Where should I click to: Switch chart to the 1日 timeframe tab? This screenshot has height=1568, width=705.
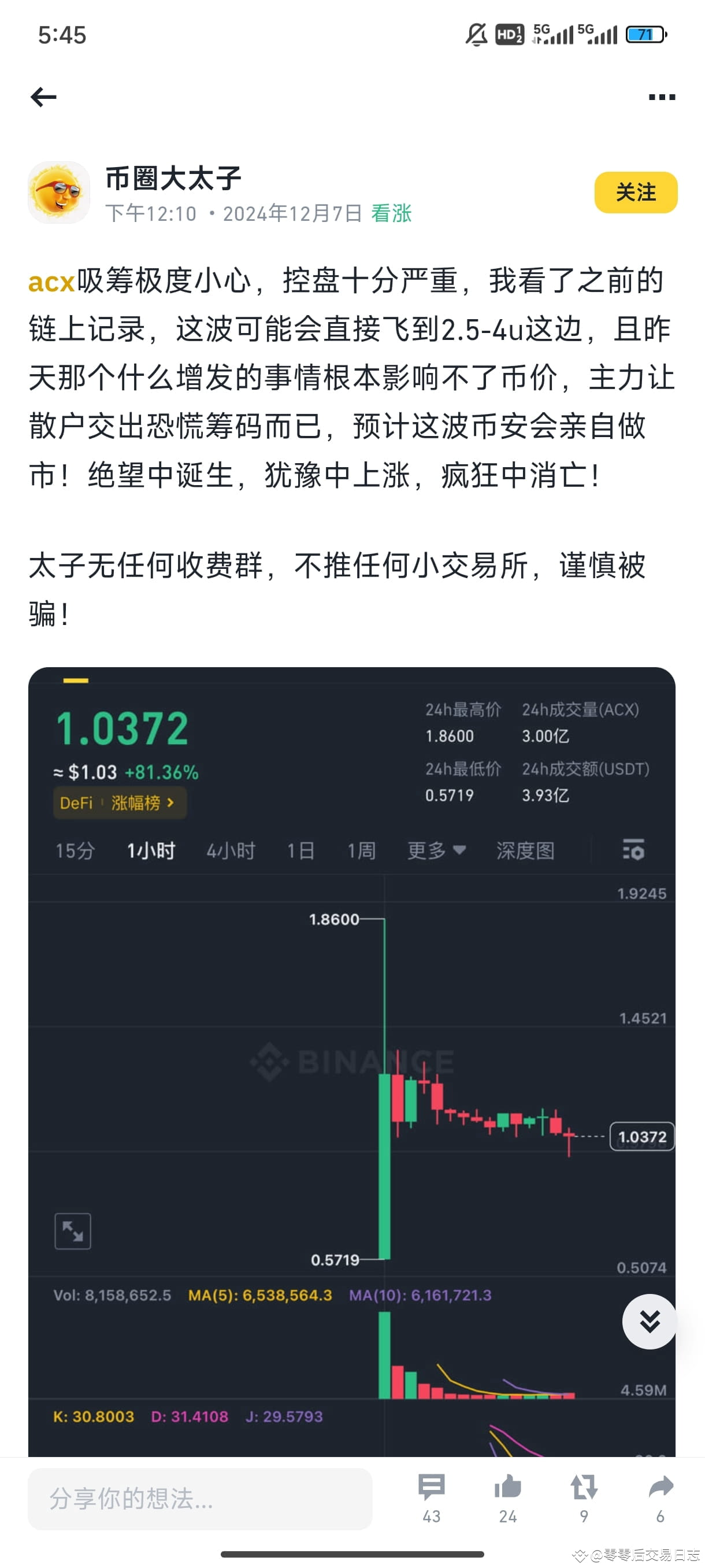pyautogui.click(x=300, y=851)
